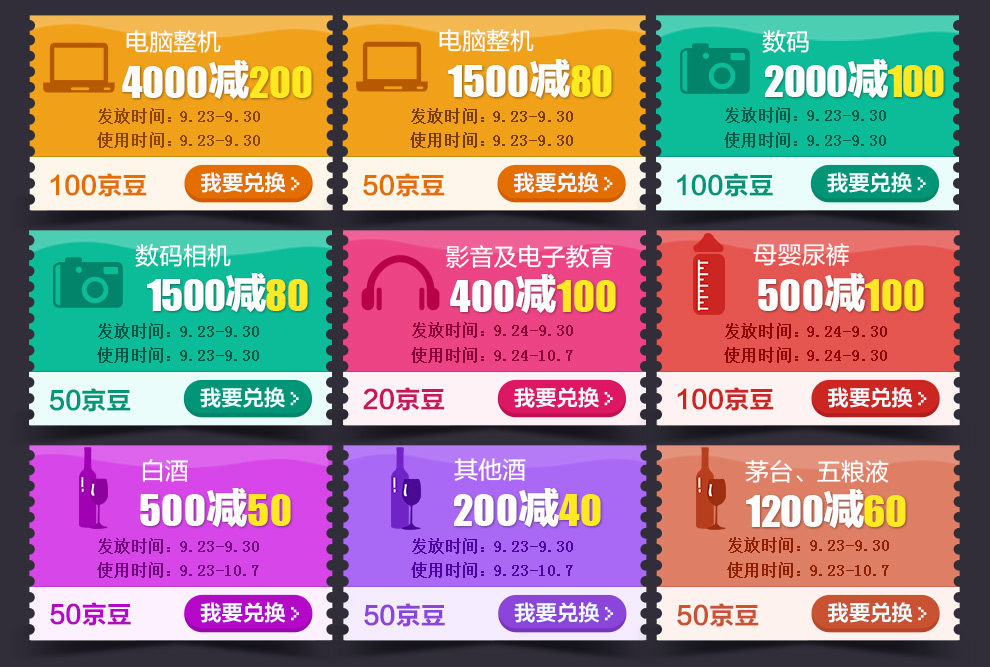Redeem the 电脑整机 4000减200 coupon

point(248,184)
